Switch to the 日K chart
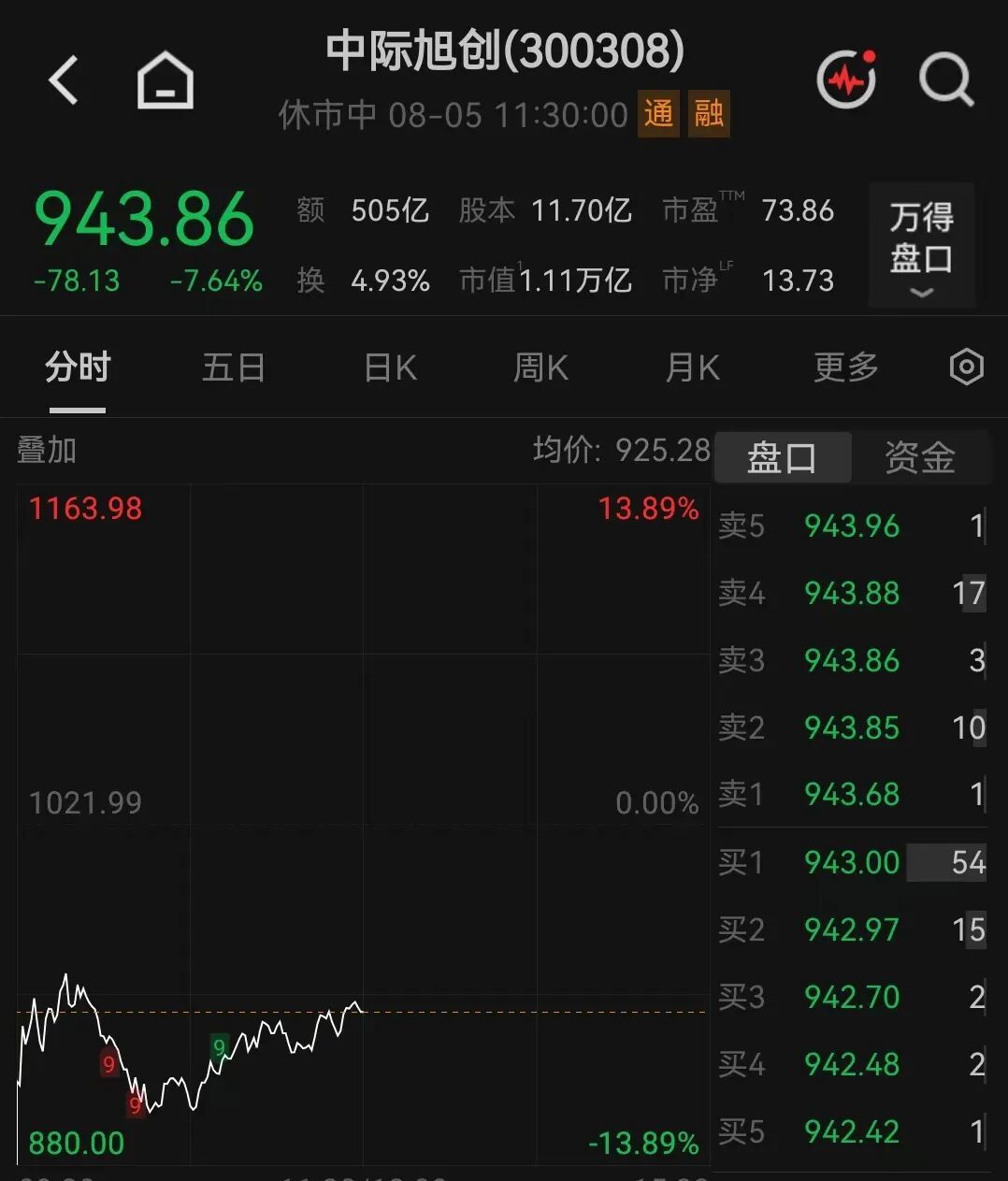This screenshot has height=1181, width=1008. 390,367
